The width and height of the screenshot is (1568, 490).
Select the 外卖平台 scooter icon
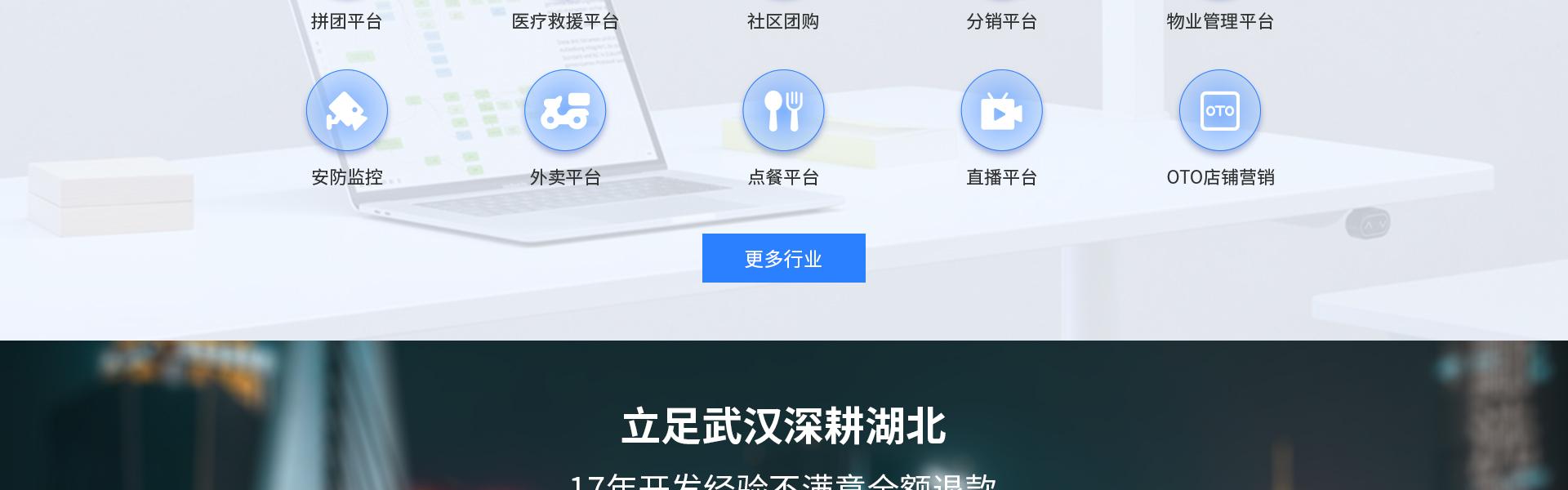[565, 111]
